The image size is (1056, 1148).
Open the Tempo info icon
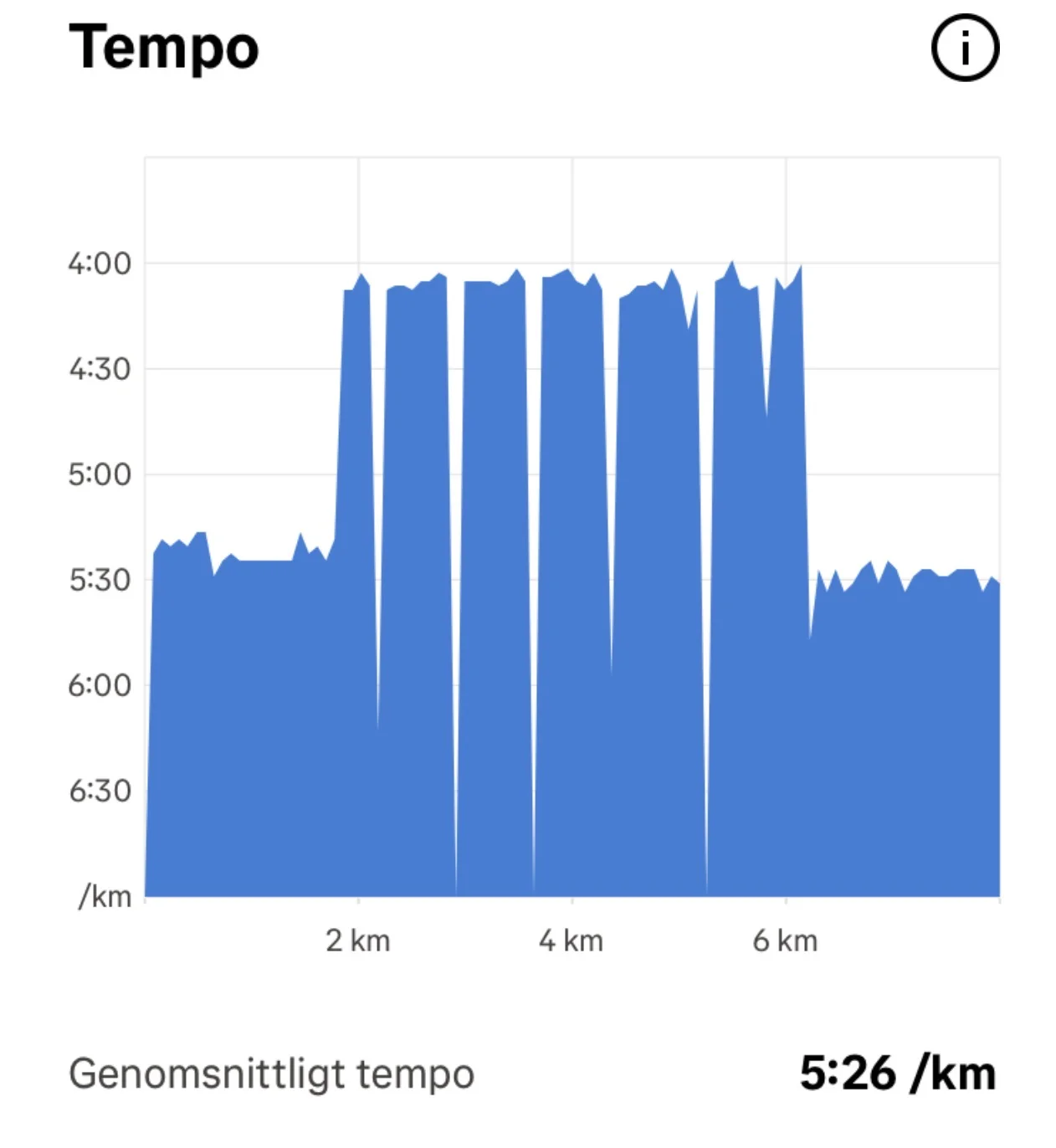pos(965,48)
